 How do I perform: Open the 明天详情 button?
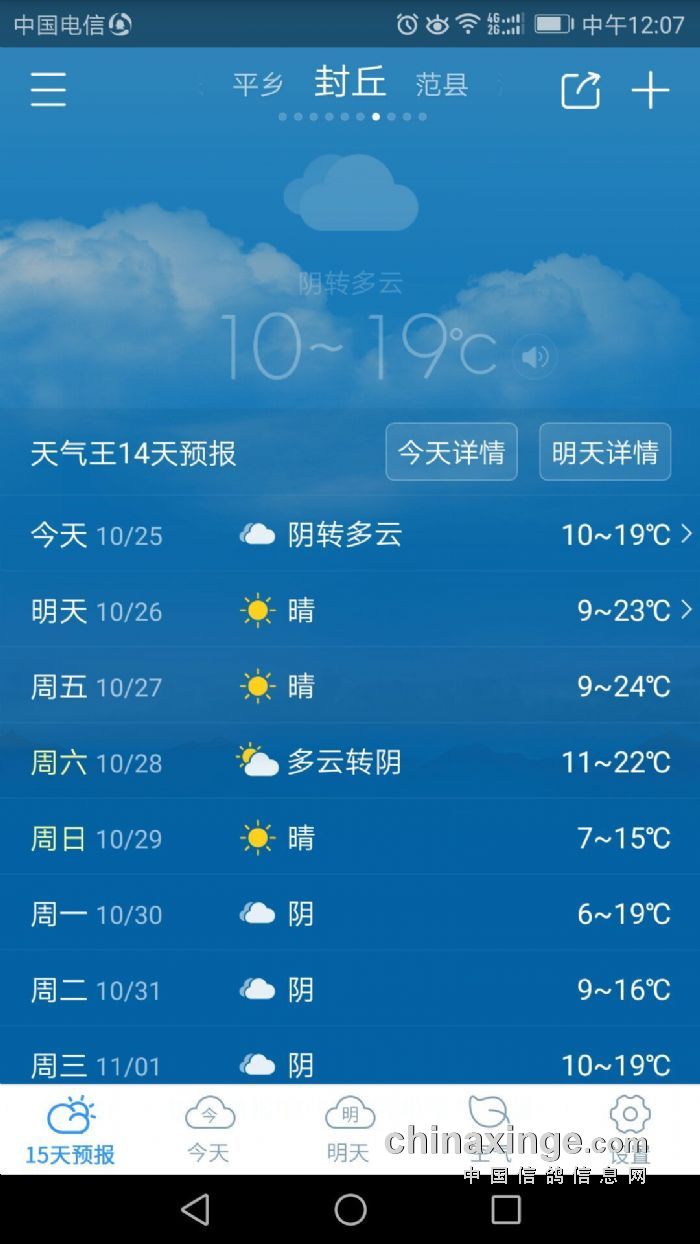click(605, 452)
